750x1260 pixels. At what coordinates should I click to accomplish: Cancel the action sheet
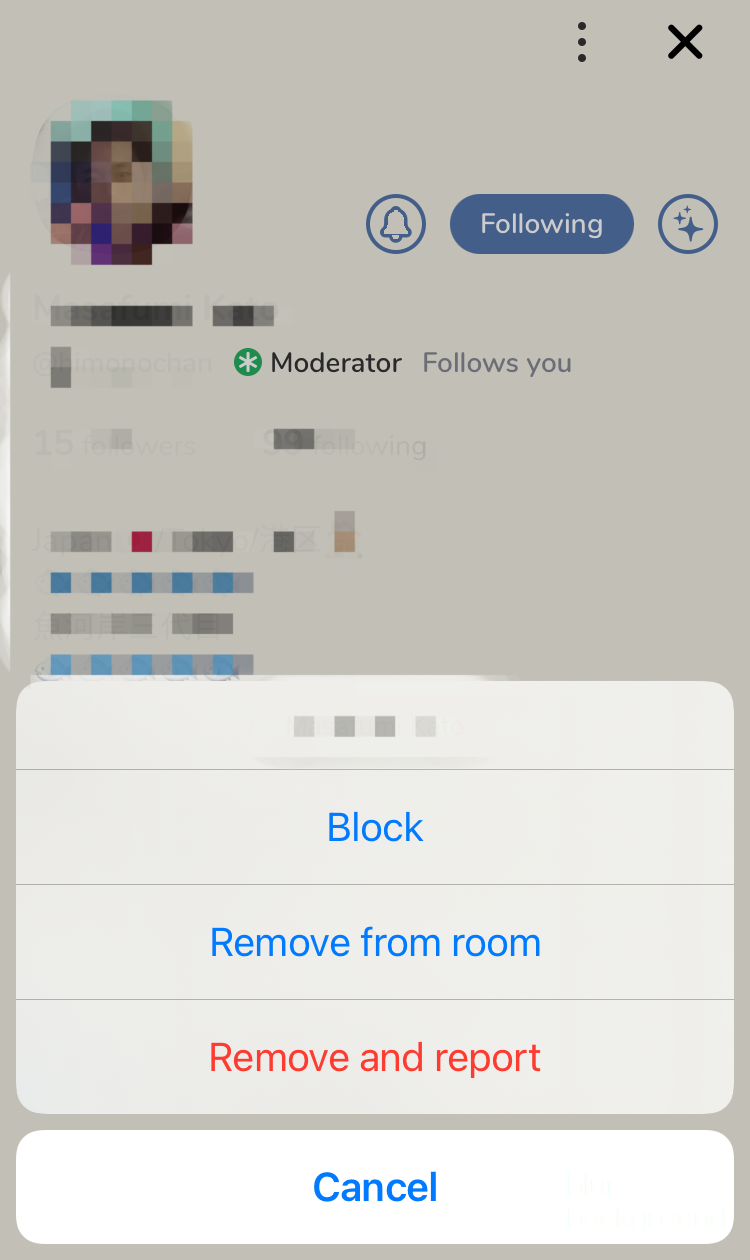375,1187
